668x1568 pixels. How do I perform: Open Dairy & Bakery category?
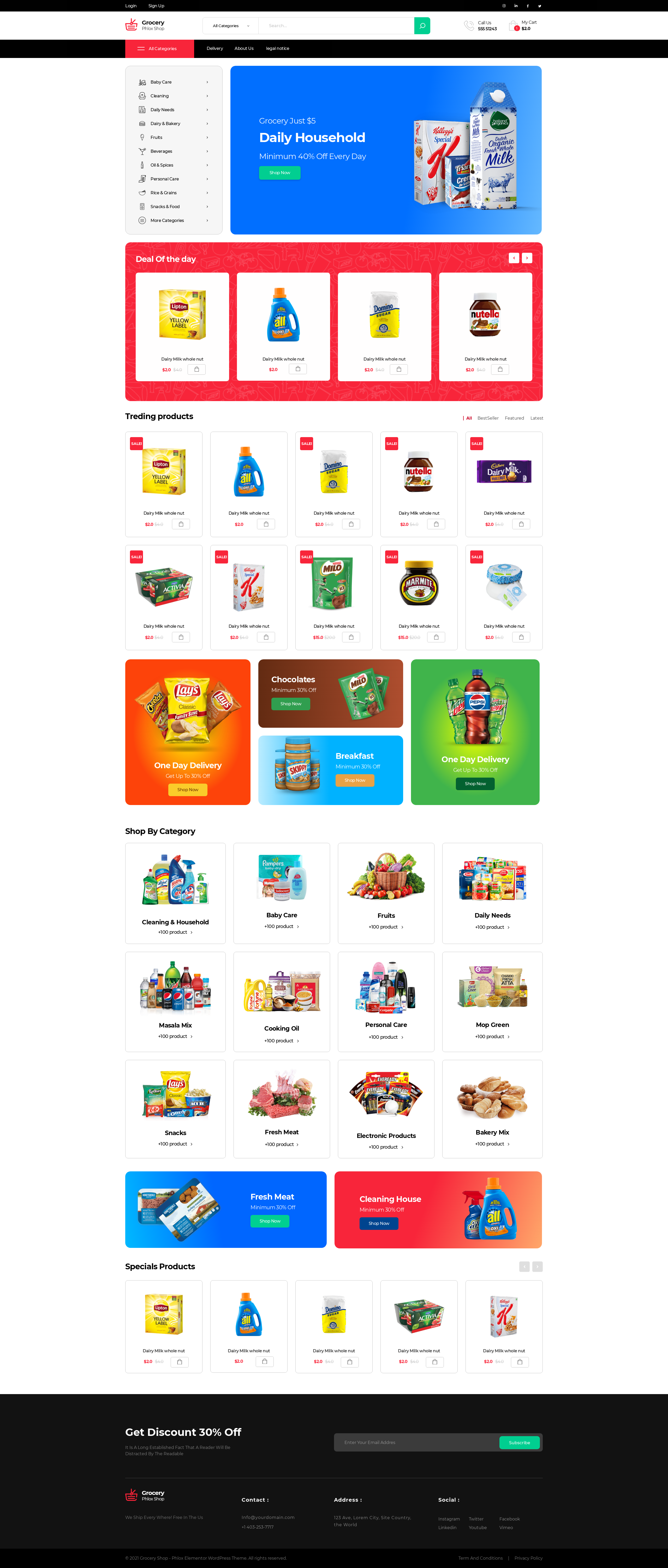(165, 124)
